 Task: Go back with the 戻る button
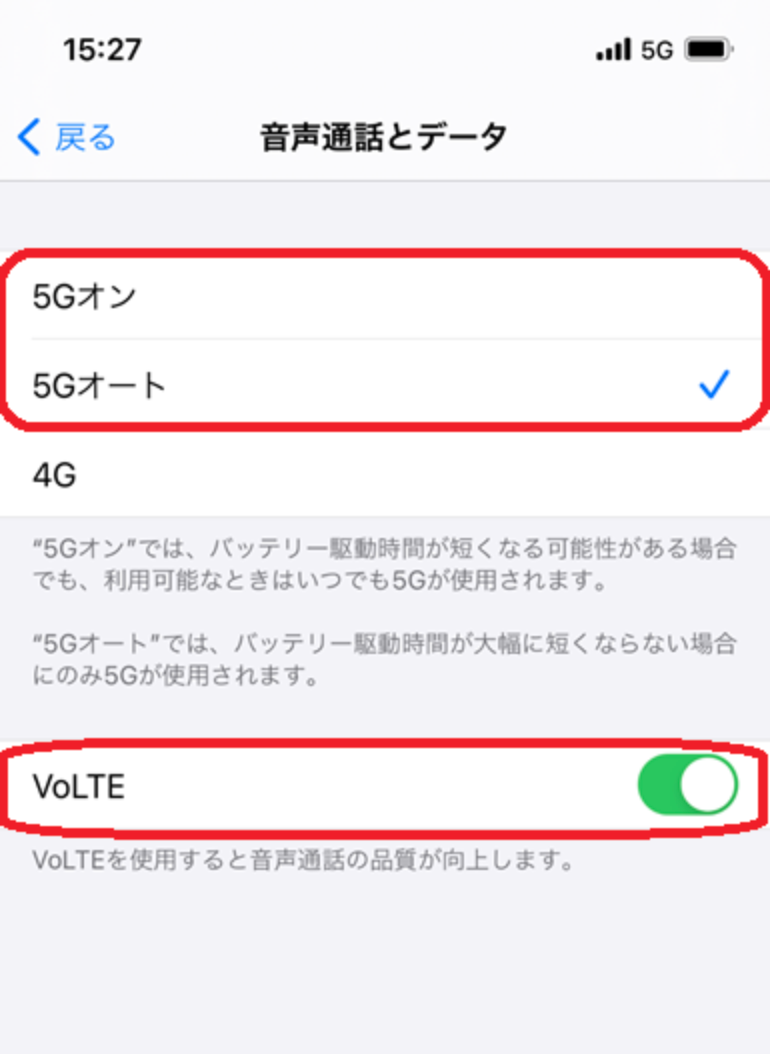66,137
